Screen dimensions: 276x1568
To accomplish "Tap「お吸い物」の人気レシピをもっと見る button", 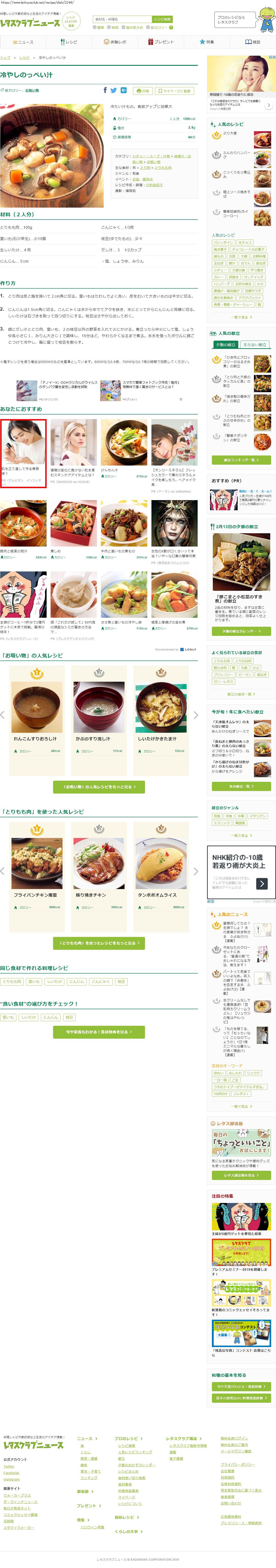I will (99, 786).
